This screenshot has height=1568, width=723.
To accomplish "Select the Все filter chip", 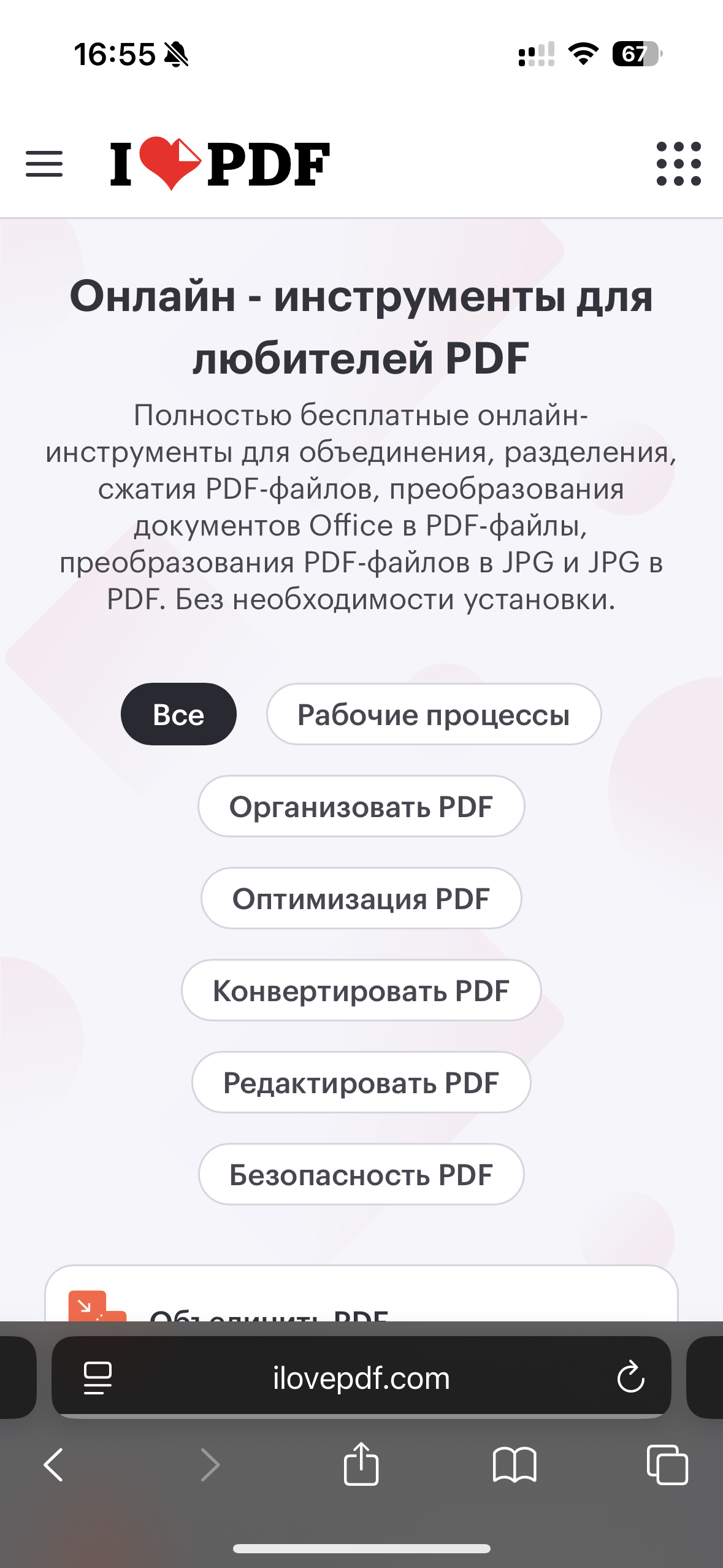I will point(178,714).
